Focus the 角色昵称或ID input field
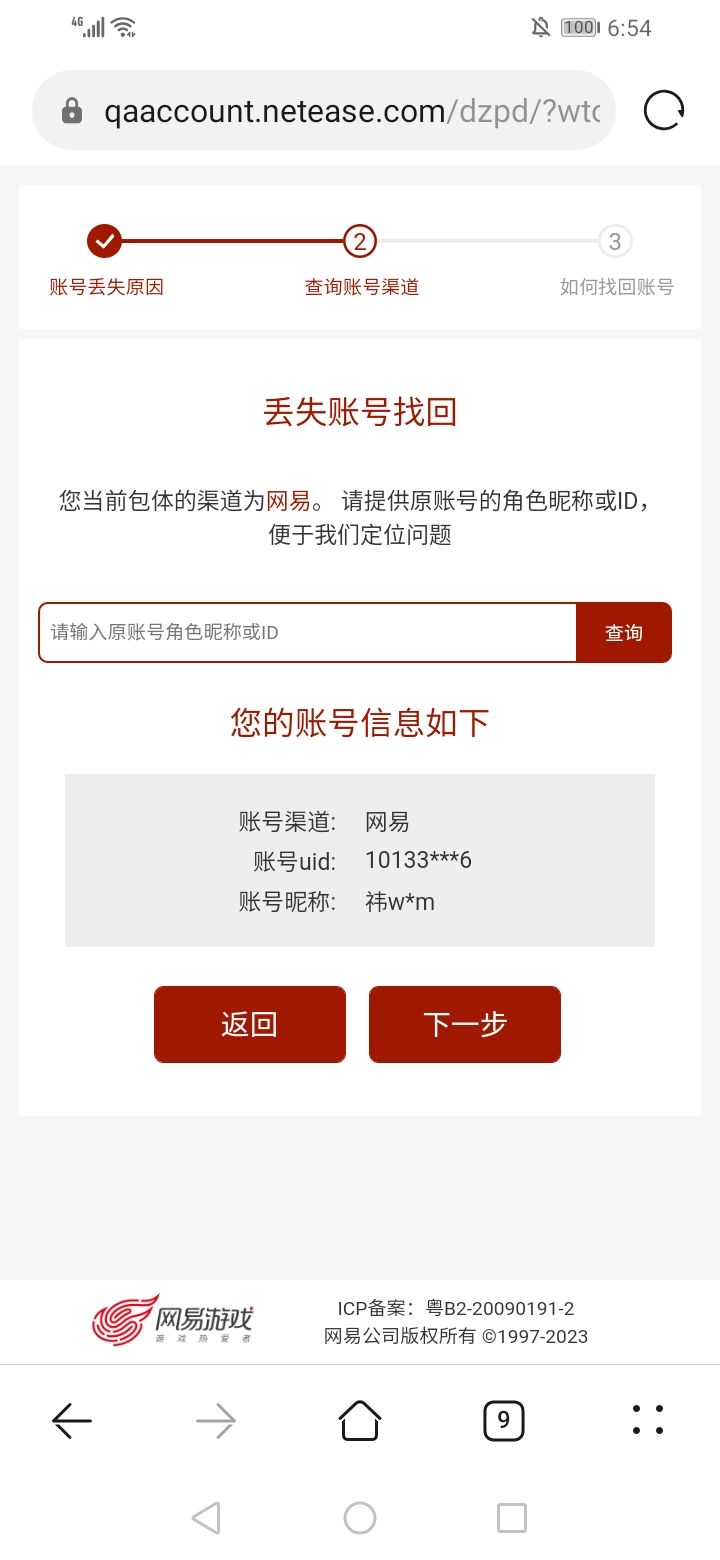Image resolution: width=720 pixels, height=1560 pixels. 308,632
